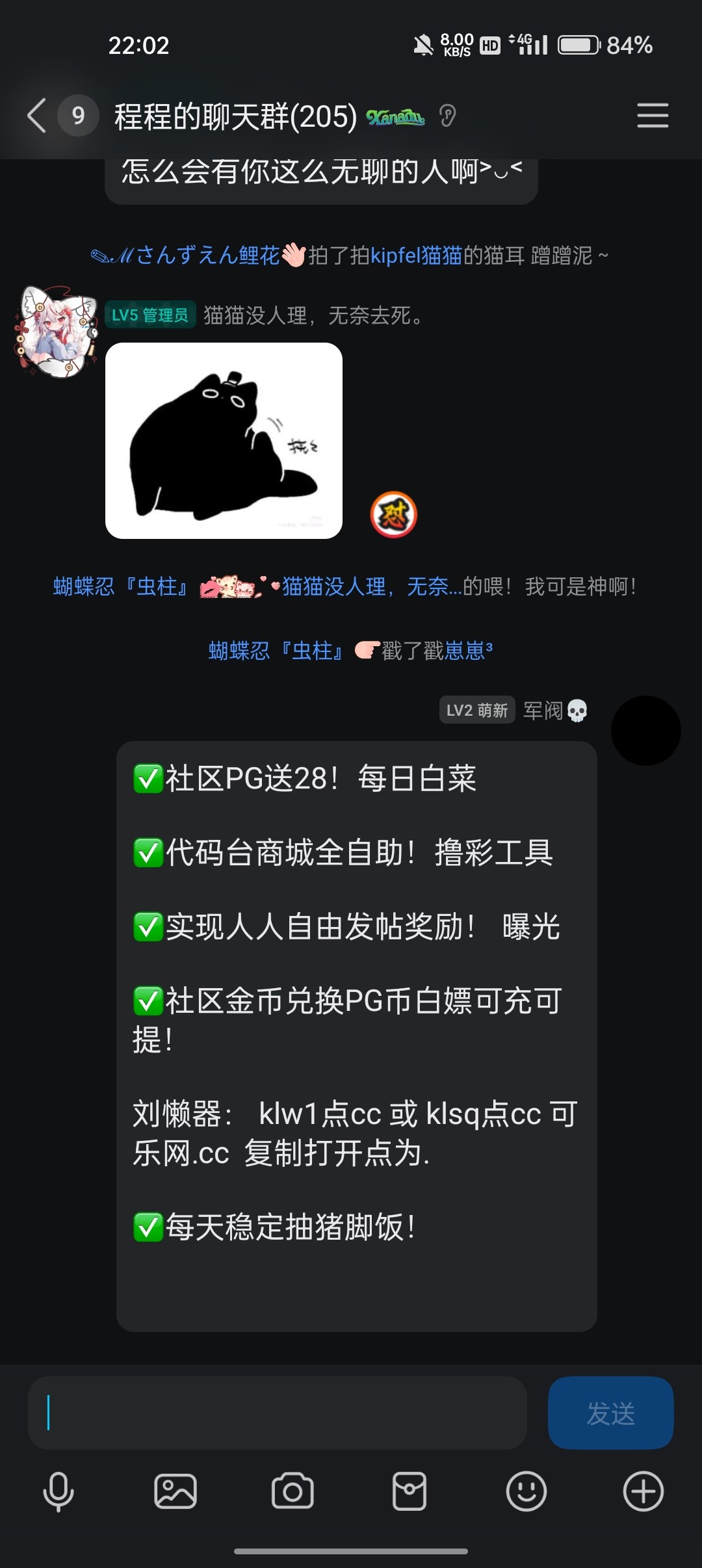Open kipfel猫猫 name link in the pat notice

pos(416,255)
